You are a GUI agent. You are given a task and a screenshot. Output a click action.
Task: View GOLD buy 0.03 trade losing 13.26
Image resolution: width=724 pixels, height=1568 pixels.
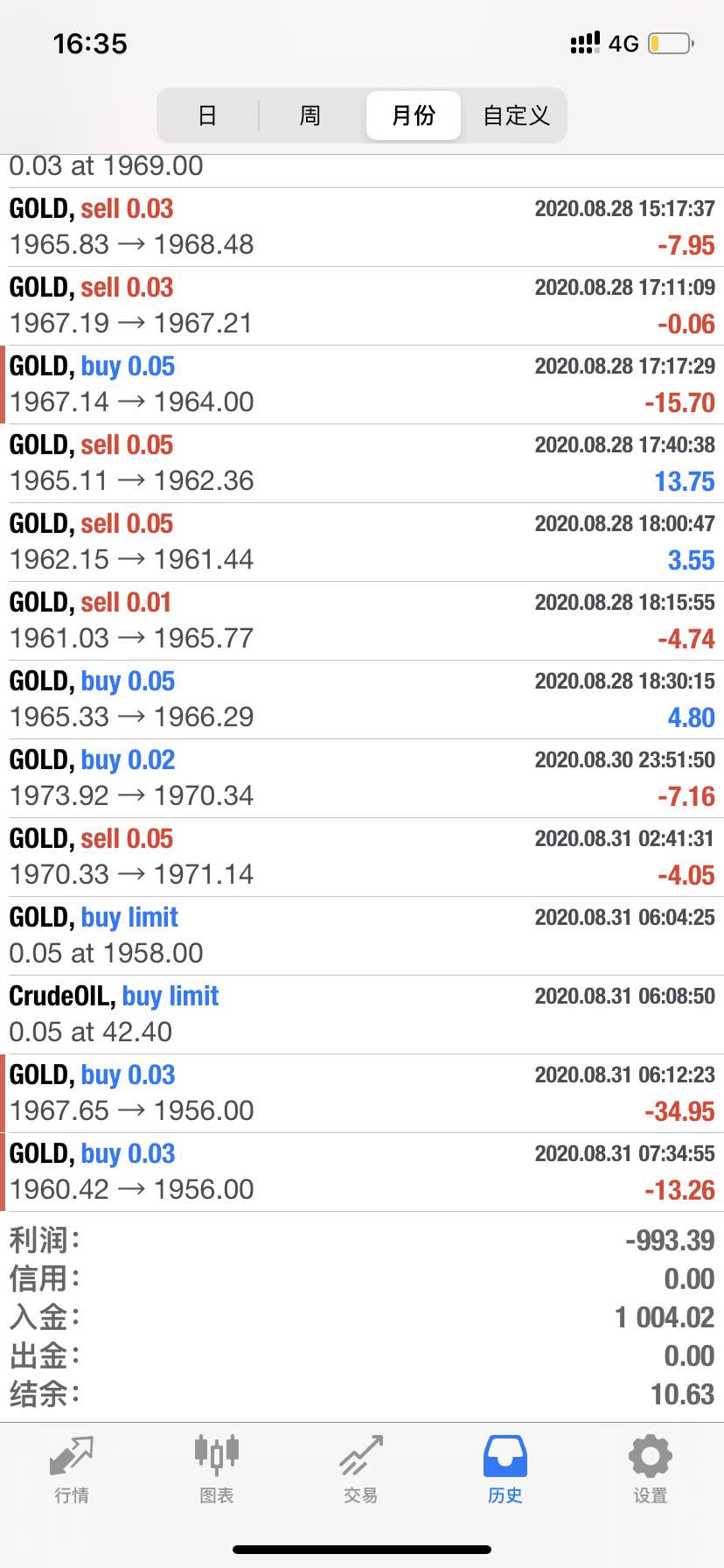point(362,1172)
